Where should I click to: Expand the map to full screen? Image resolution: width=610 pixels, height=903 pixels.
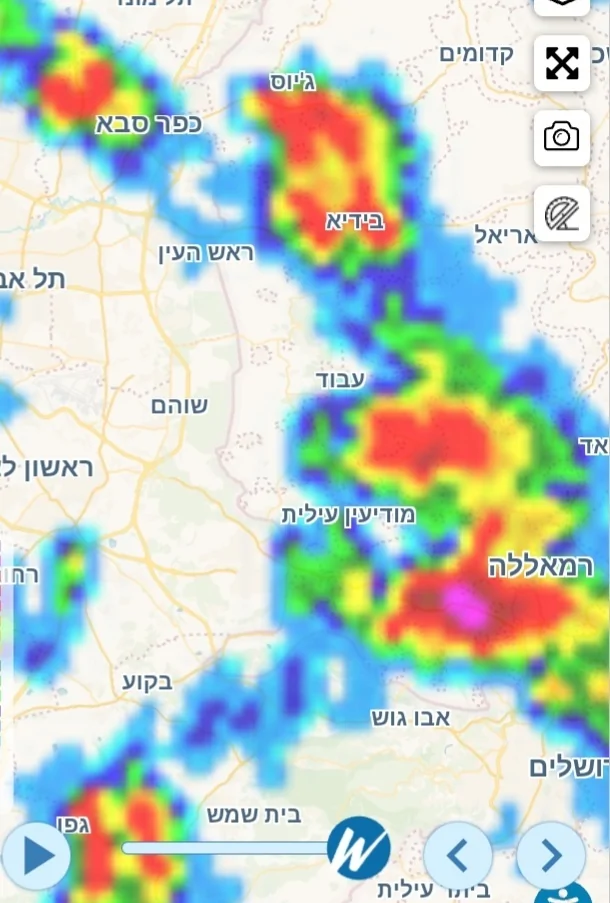[x=562, y=63]
